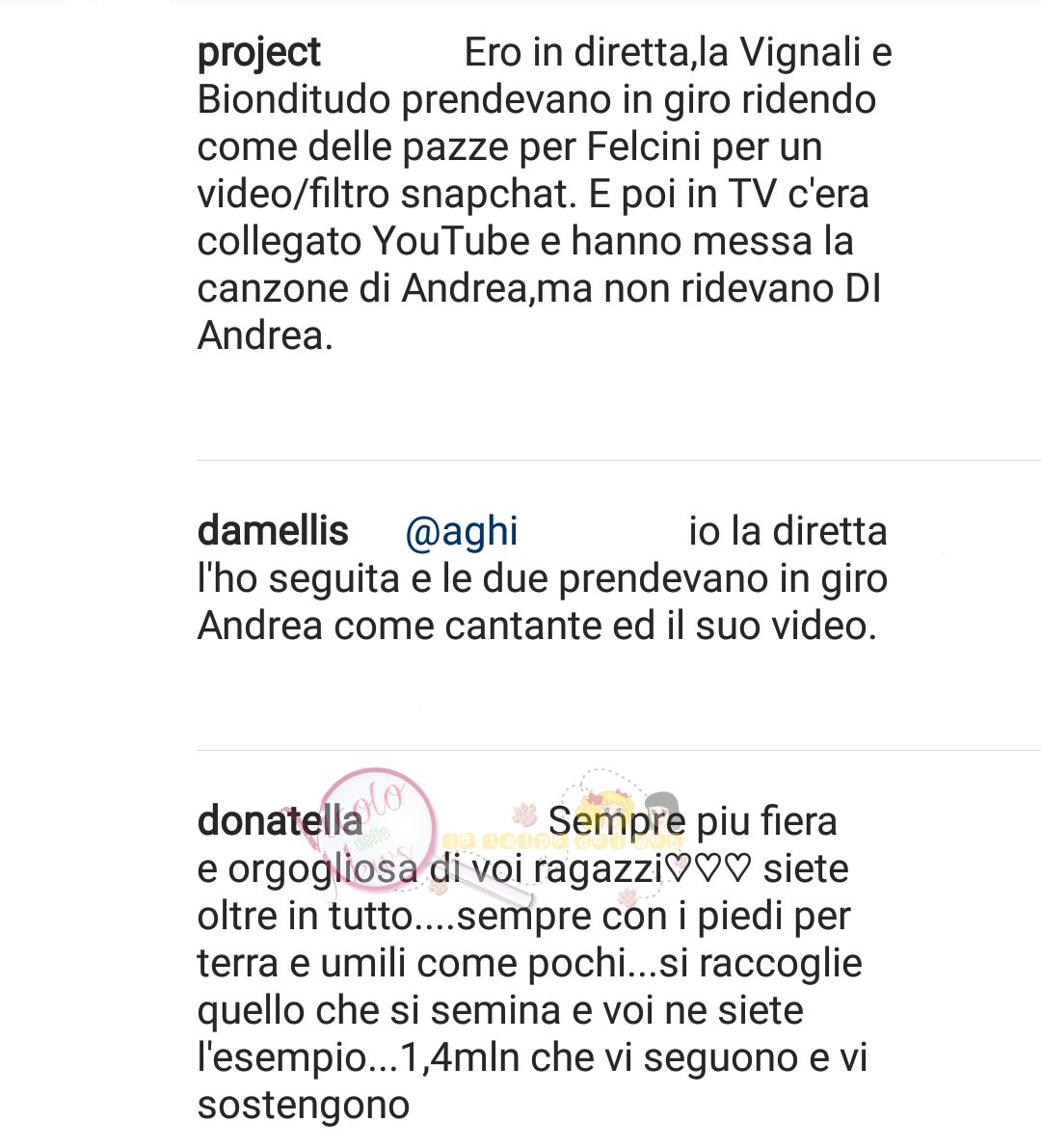Viewport: 1041px width, 1148px height.
Task: Open the damellis username profile
Action: tap(273, 531)
